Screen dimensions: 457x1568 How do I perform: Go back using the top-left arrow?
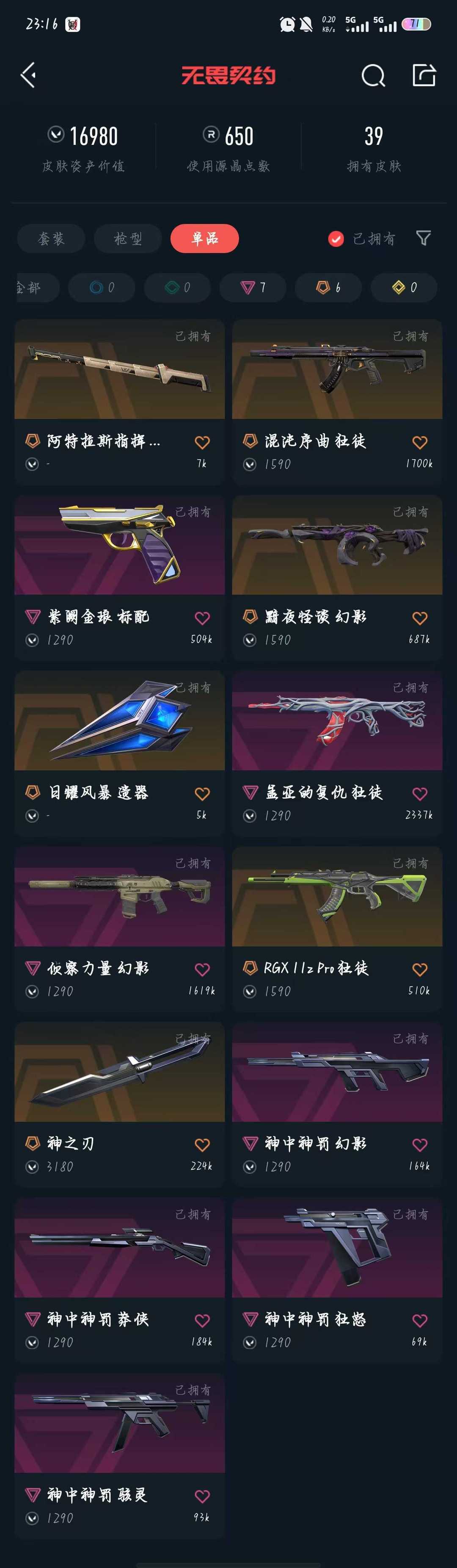28,75
